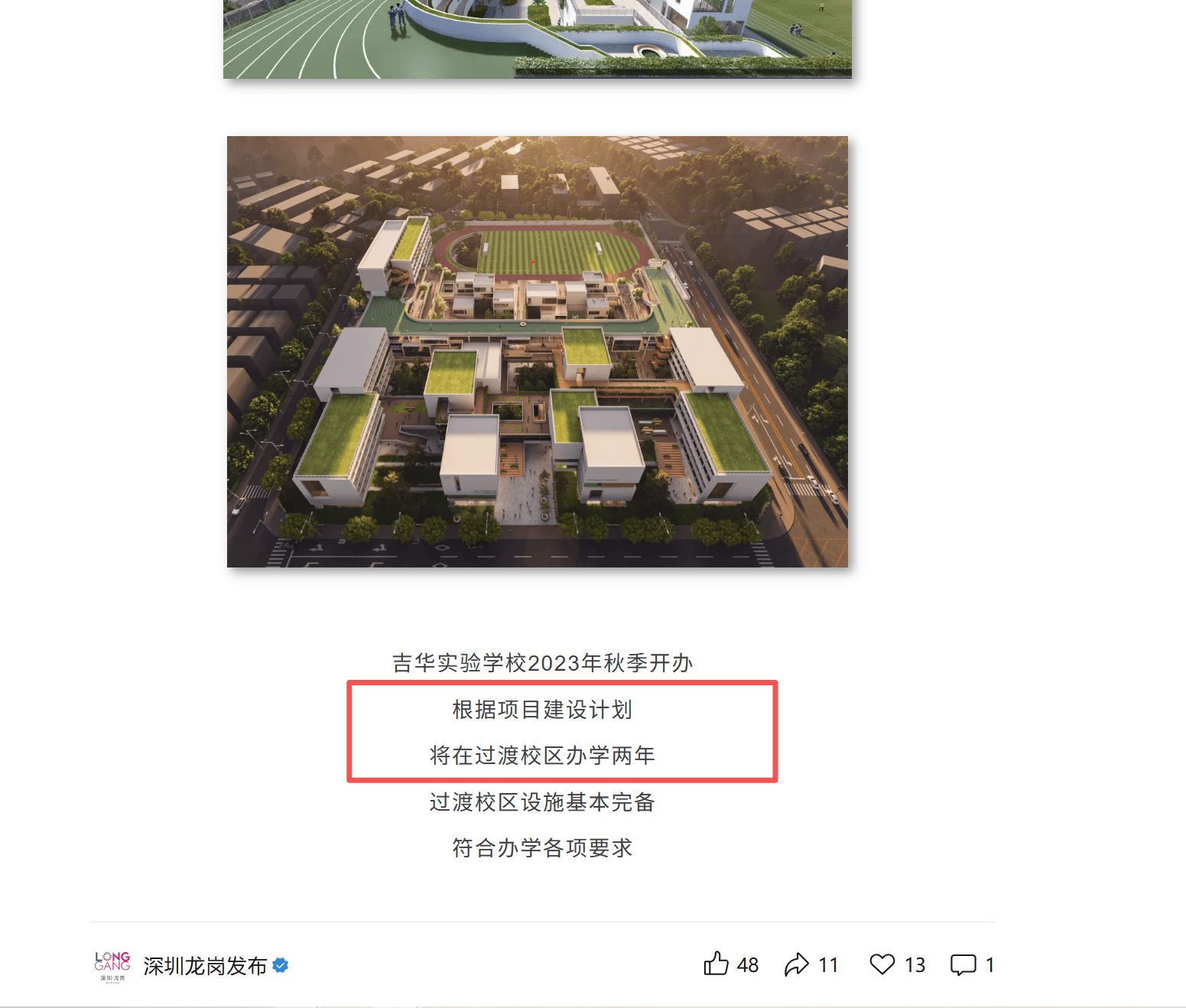Open the comments bubble

tap(963, 964)
